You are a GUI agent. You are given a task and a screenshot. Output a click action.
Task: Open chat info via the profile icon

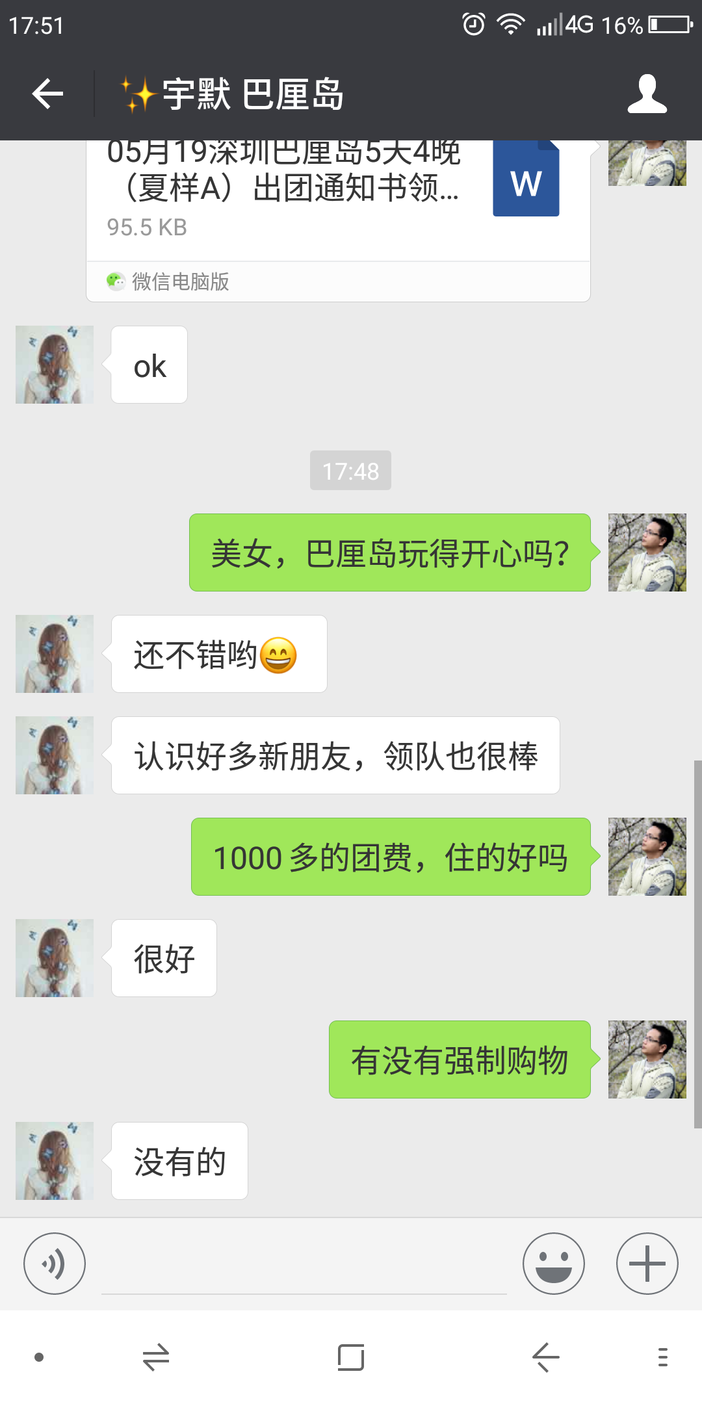pyautogui.click(x=647, y=94)
